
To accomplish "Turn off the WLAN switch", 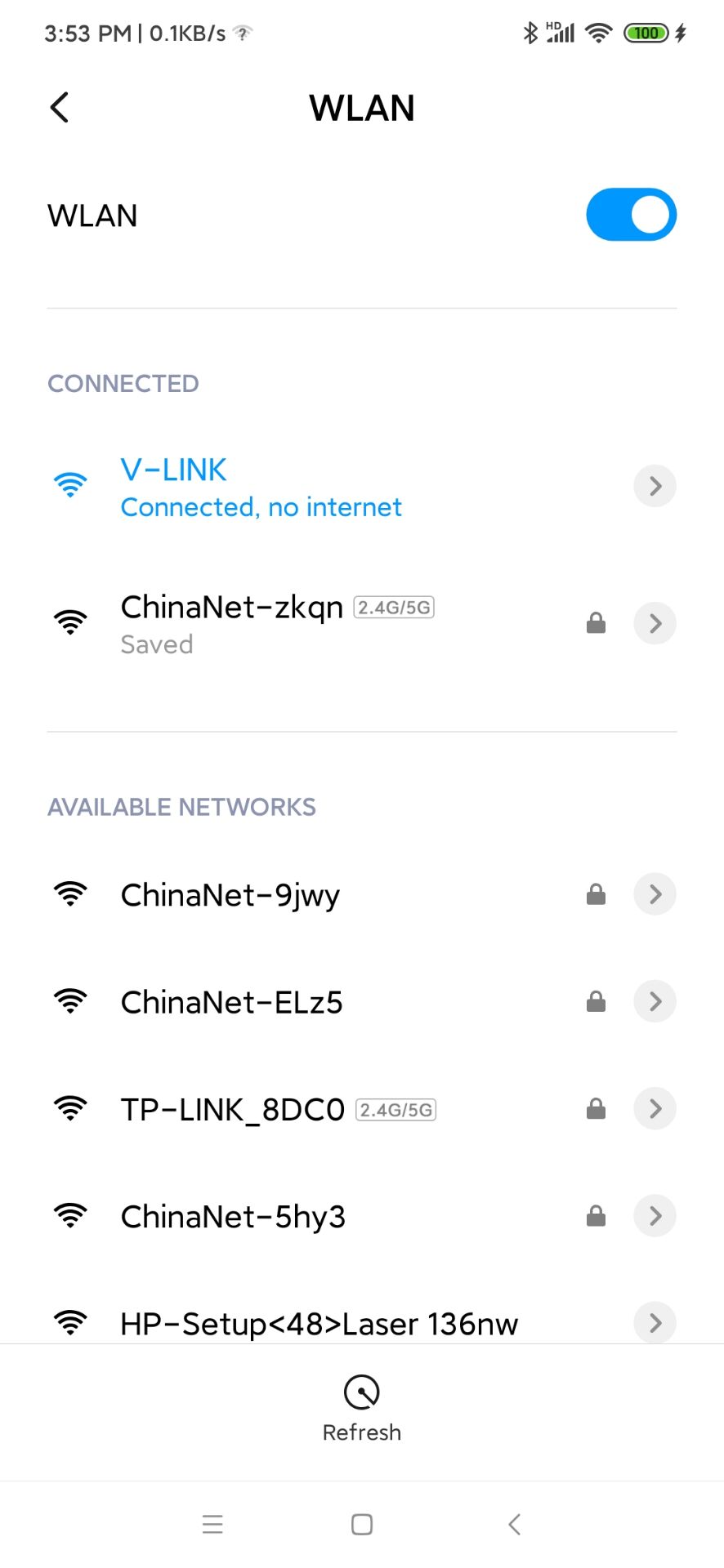I will [631, 216].
